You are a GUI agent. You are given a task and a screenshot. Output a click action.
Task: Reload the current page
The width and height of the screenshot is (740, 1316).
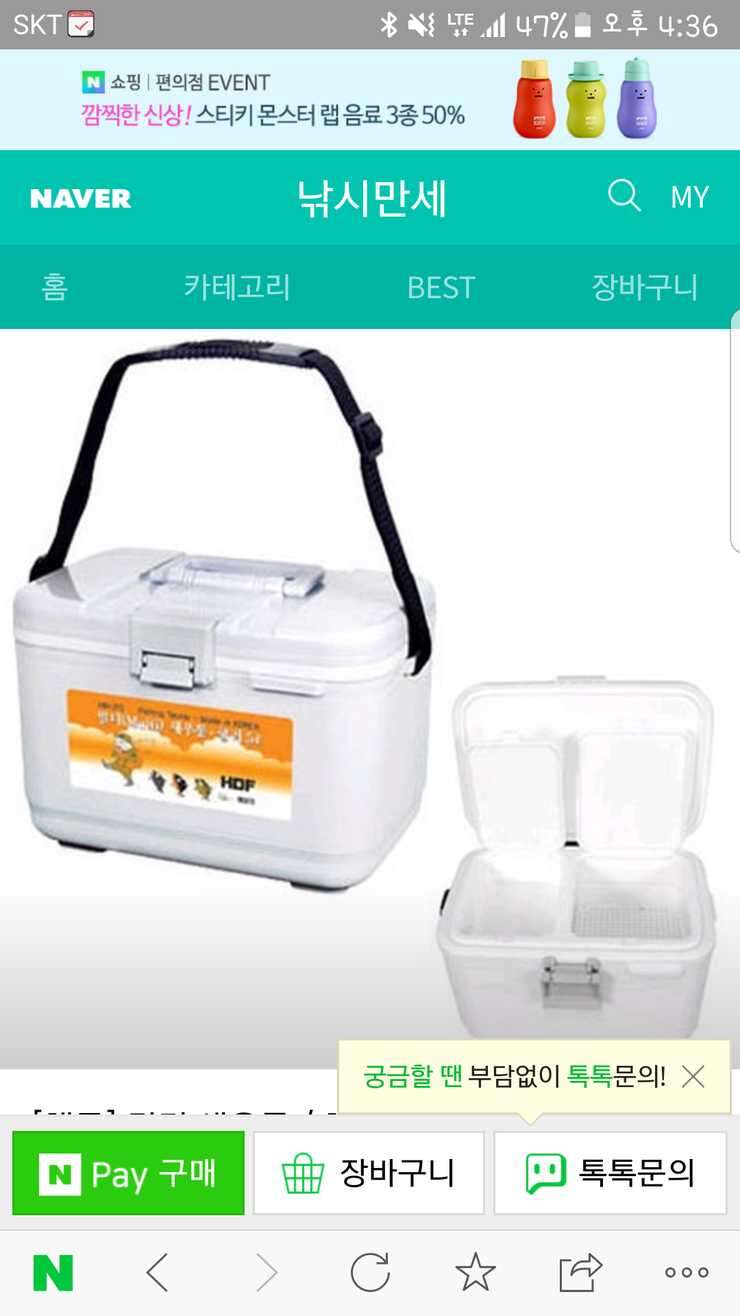(x=370, y=1272)
